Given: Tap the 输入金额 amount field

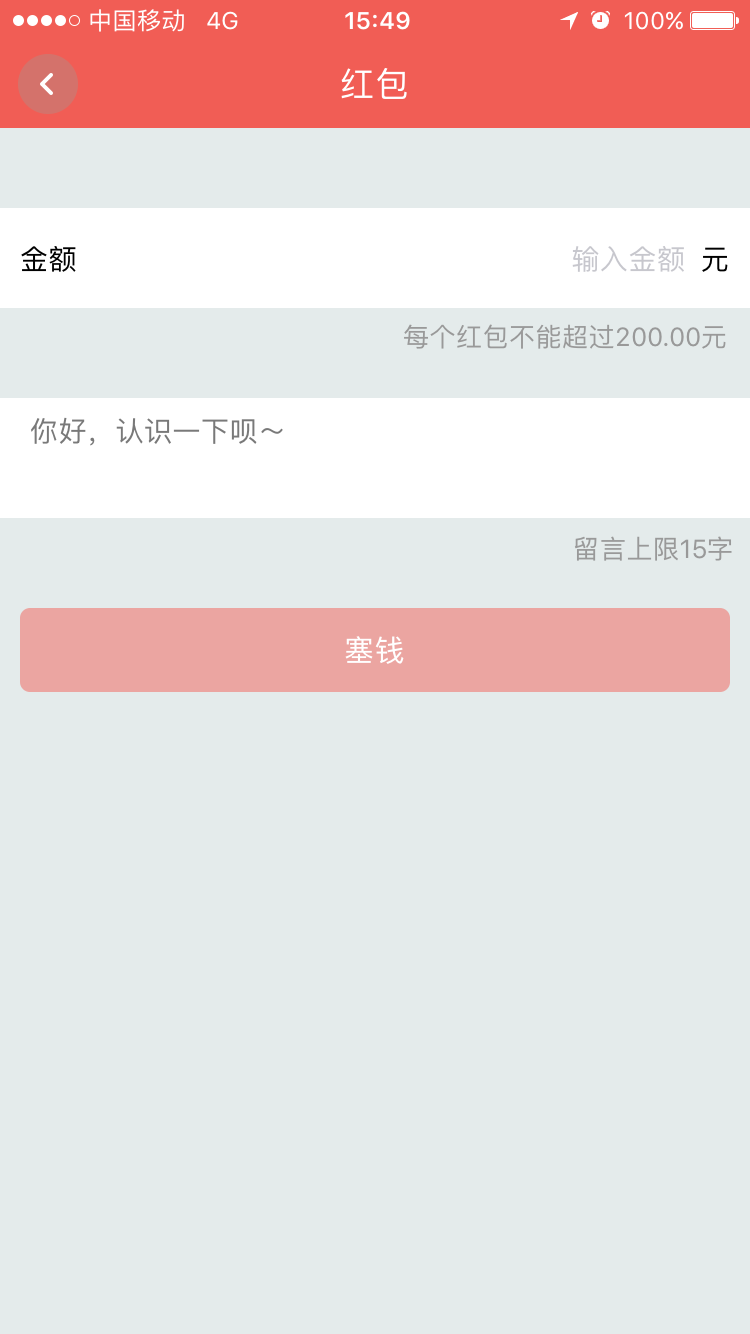Looking at the screenshot, I should pyautogui.click(x=628, y=259).
